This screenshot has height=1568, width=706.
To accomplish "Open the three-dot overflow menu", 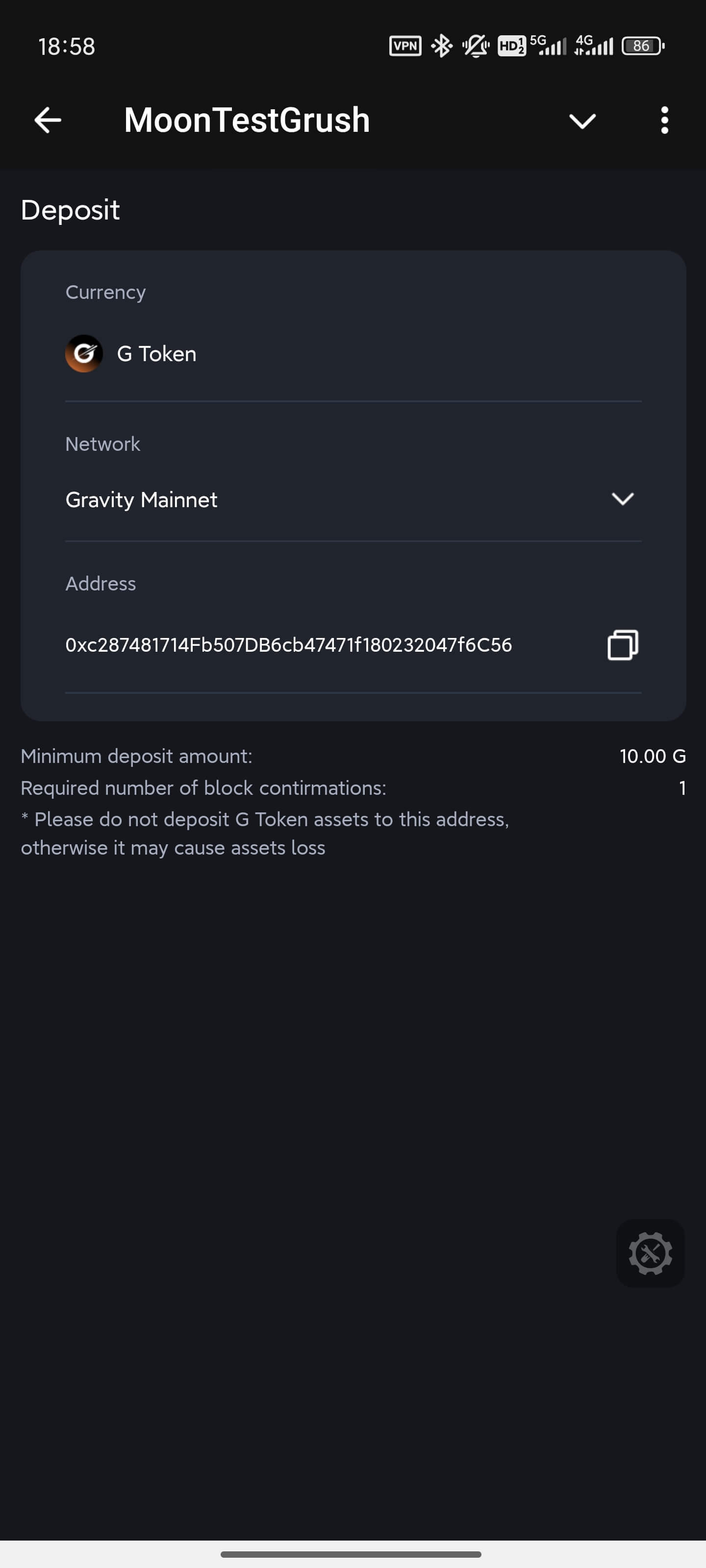I will coord(664,120).
